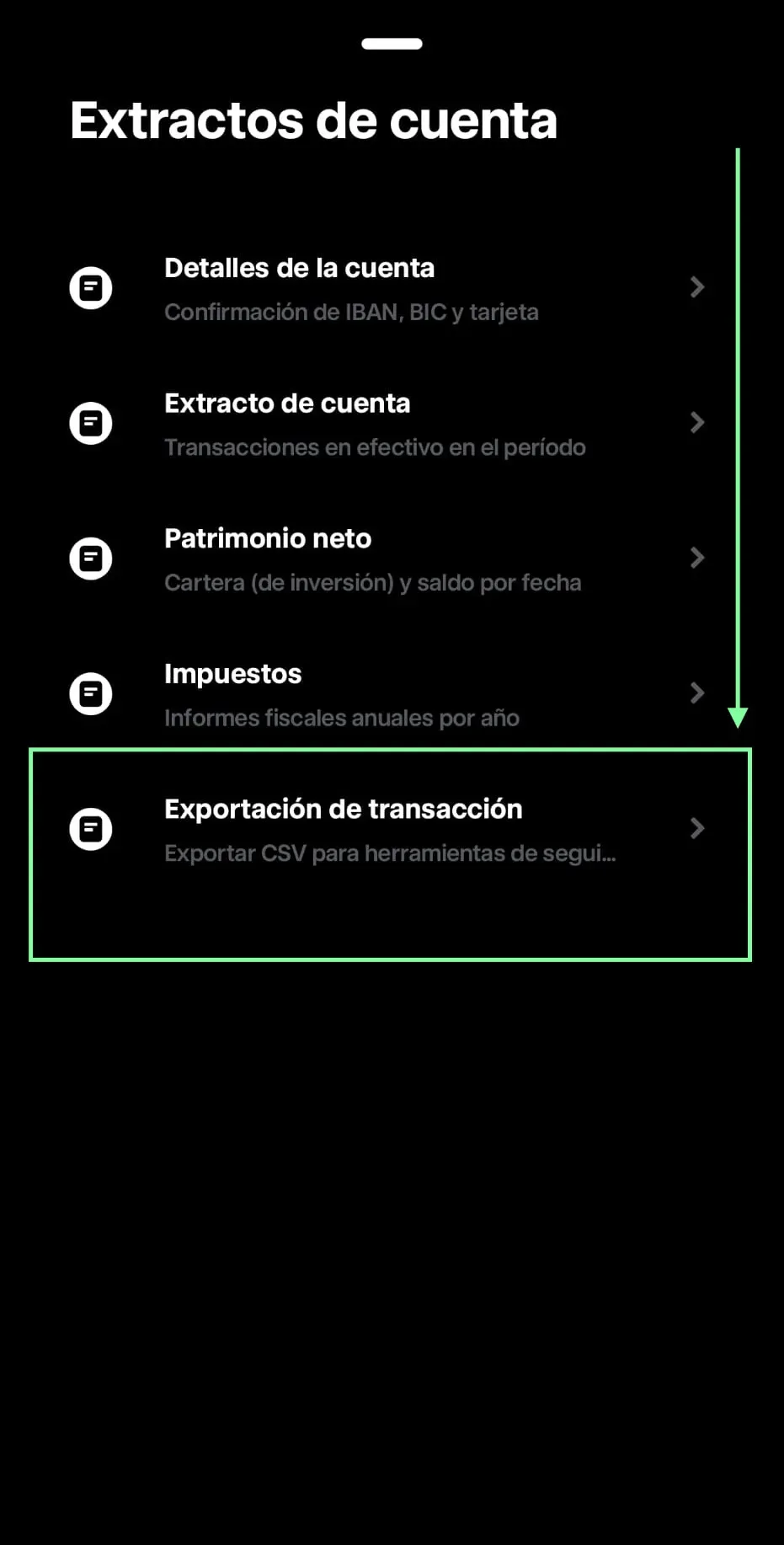Expand Patrimonio neto with its arrow chevron
Screen dimensions: 784x1545
pos(697,558)
